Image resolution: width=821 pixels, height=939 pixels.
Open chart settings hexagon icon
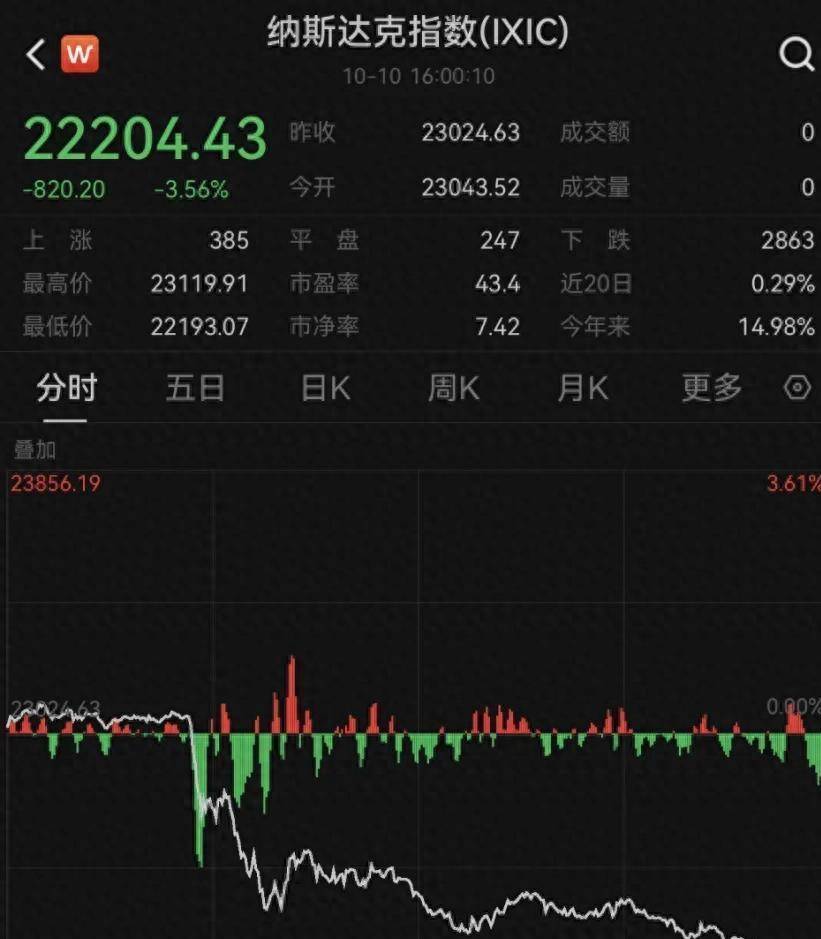(x=797, y=388)
